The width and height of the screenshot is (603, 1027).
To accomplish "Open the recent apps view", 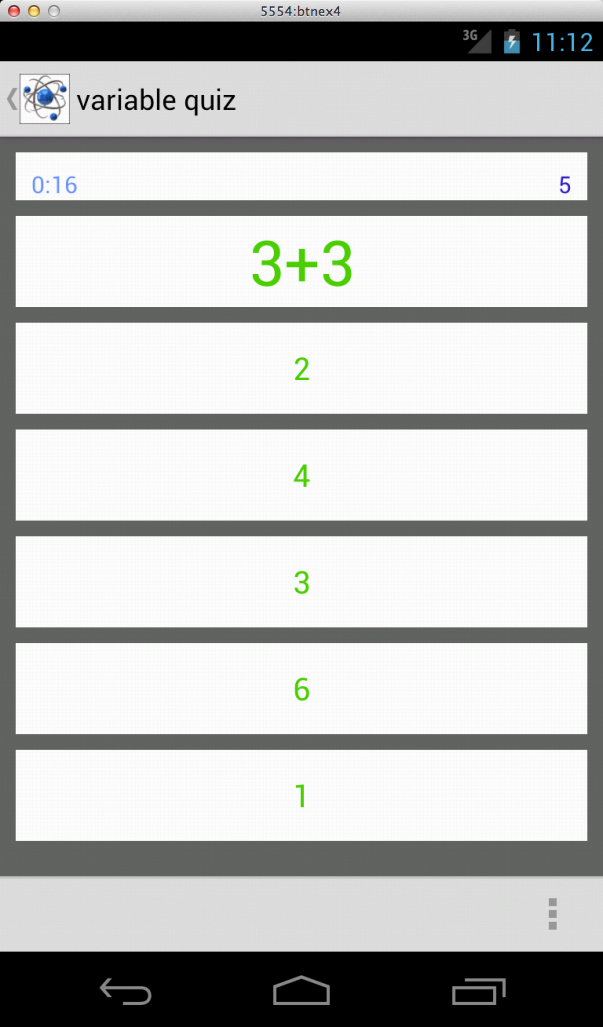I will (x=479, y=991).
